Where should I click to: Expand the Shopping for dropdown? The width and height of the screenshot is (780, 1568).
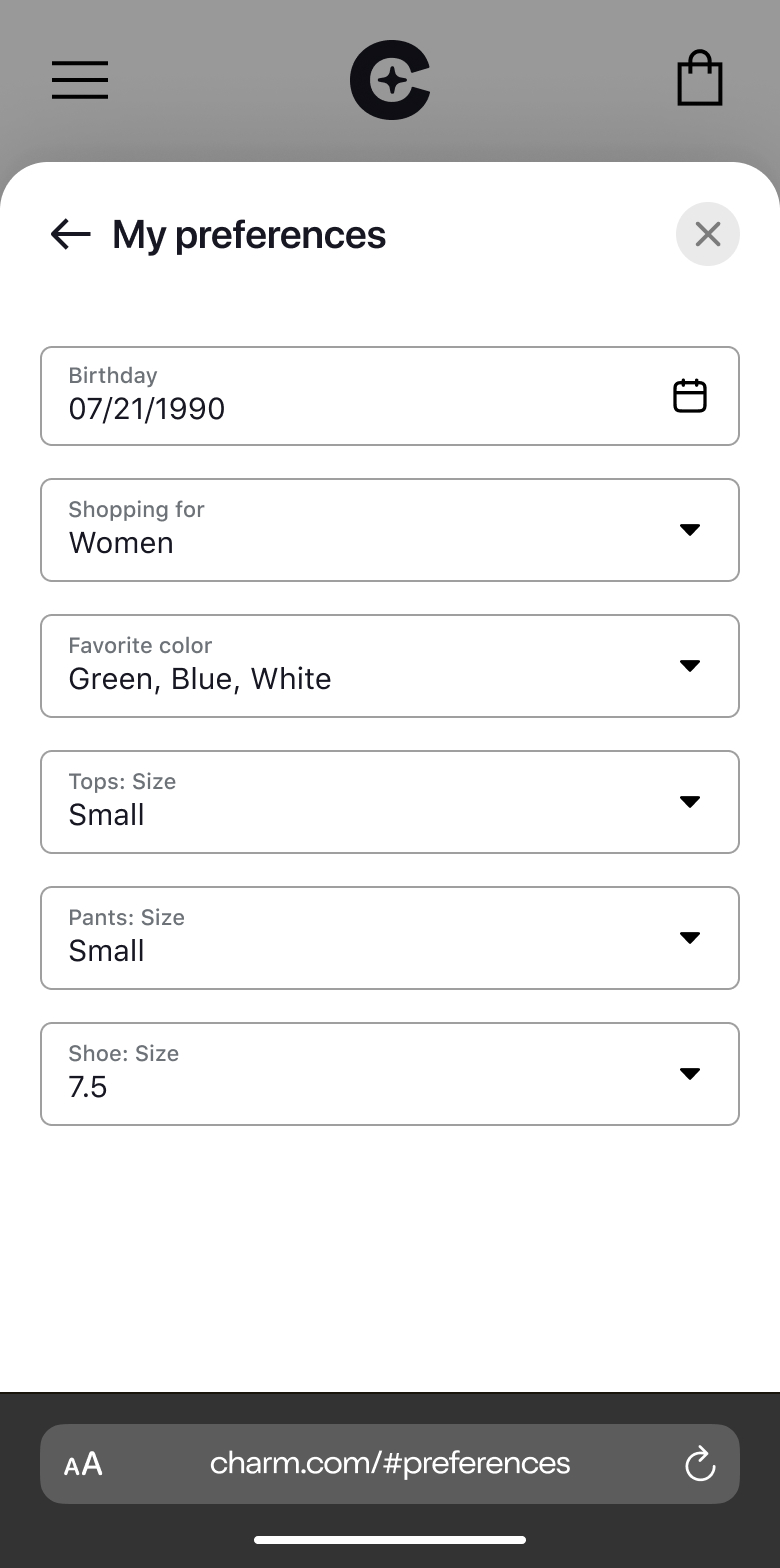pos(390,530)
